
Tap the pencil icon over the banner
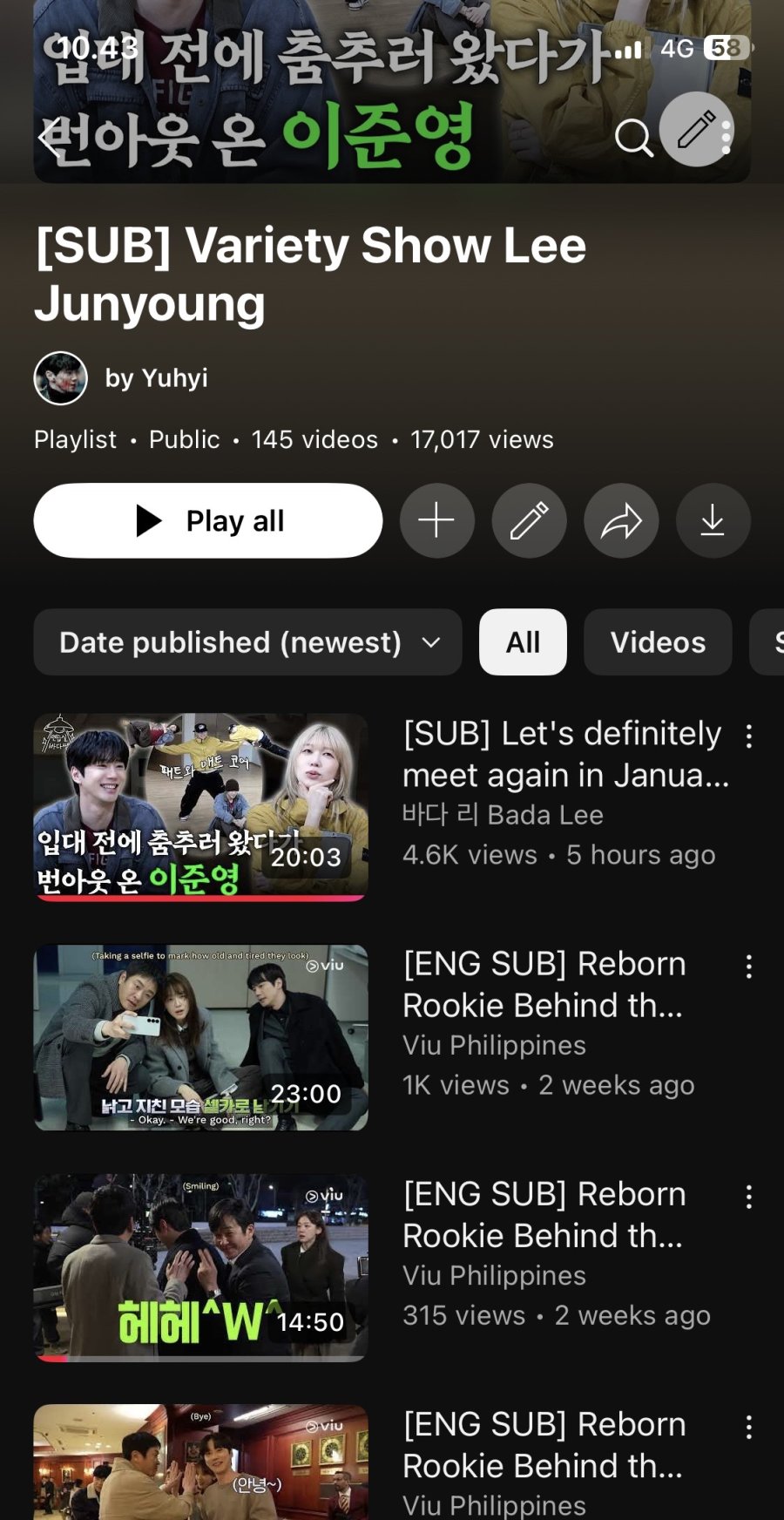point(696,130)
